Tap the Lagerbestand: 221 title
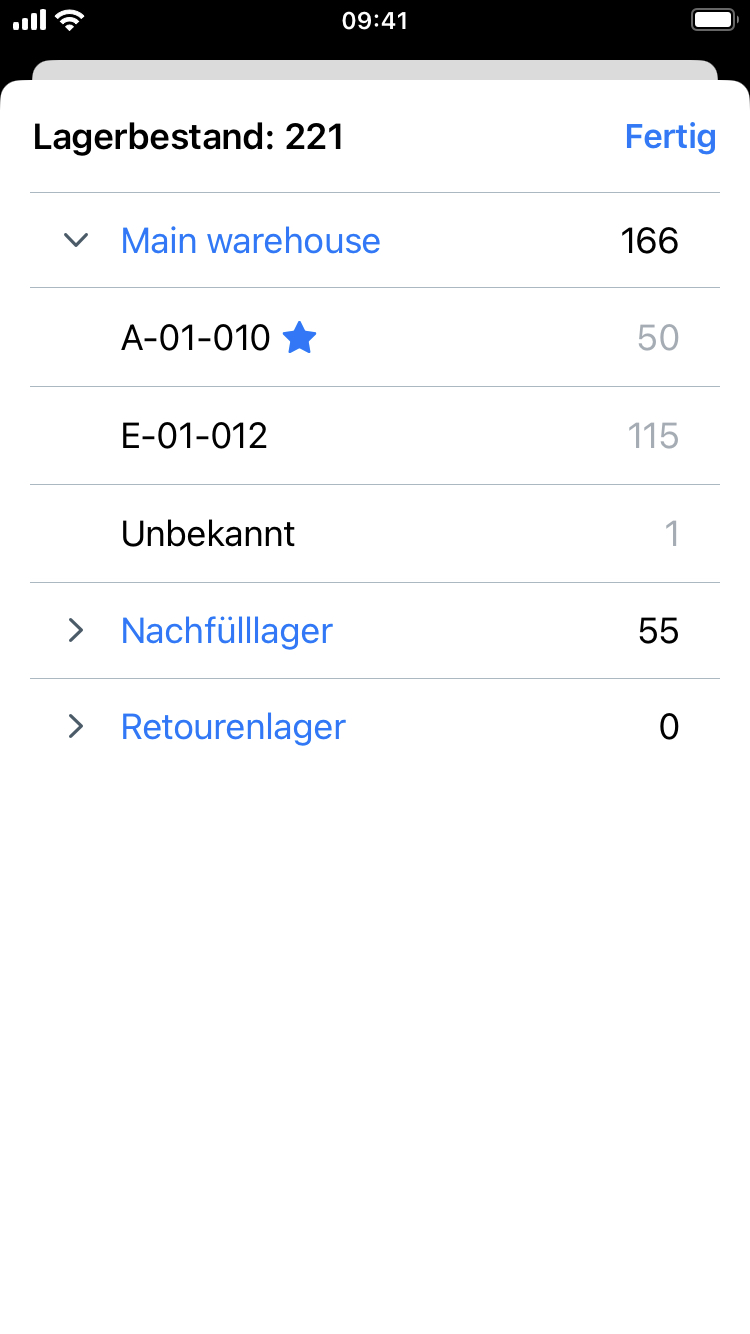 188,137
